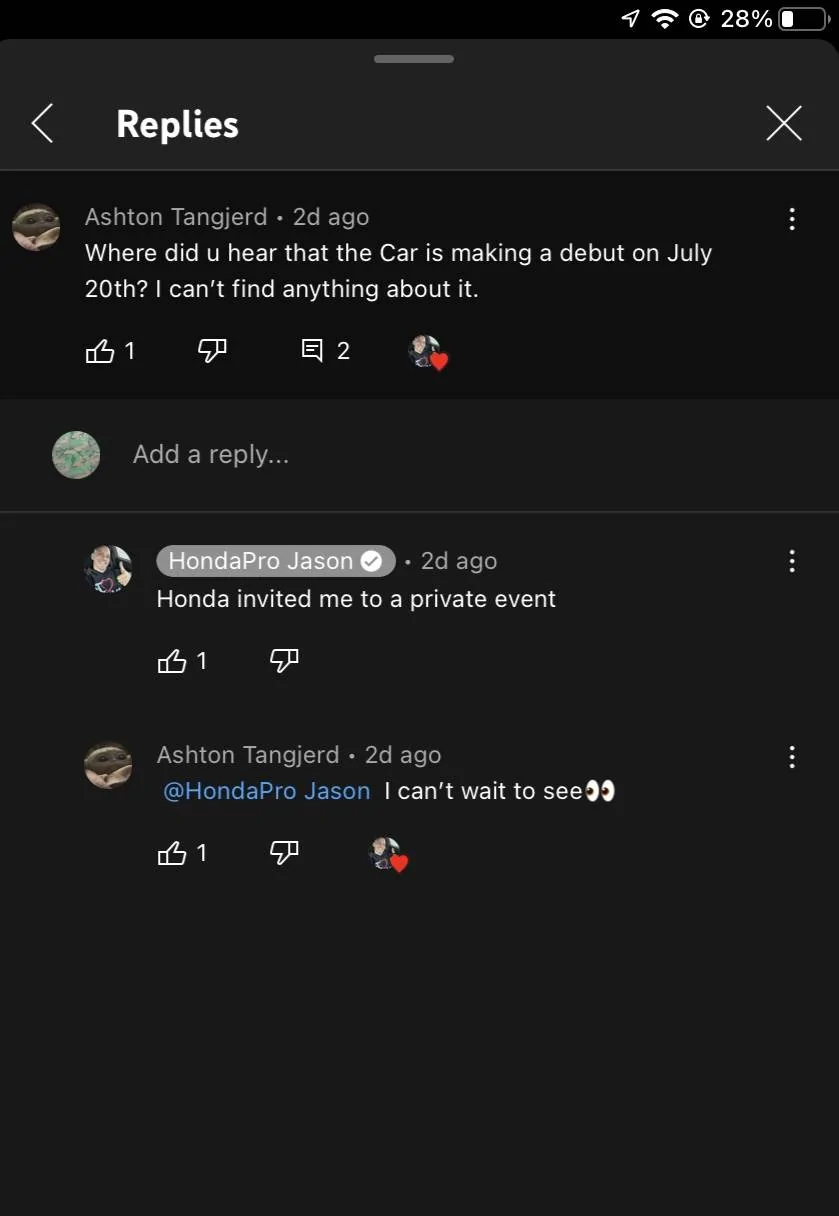
Task: Open options menu for Ashton's second reply
Action: pos(792,756)
